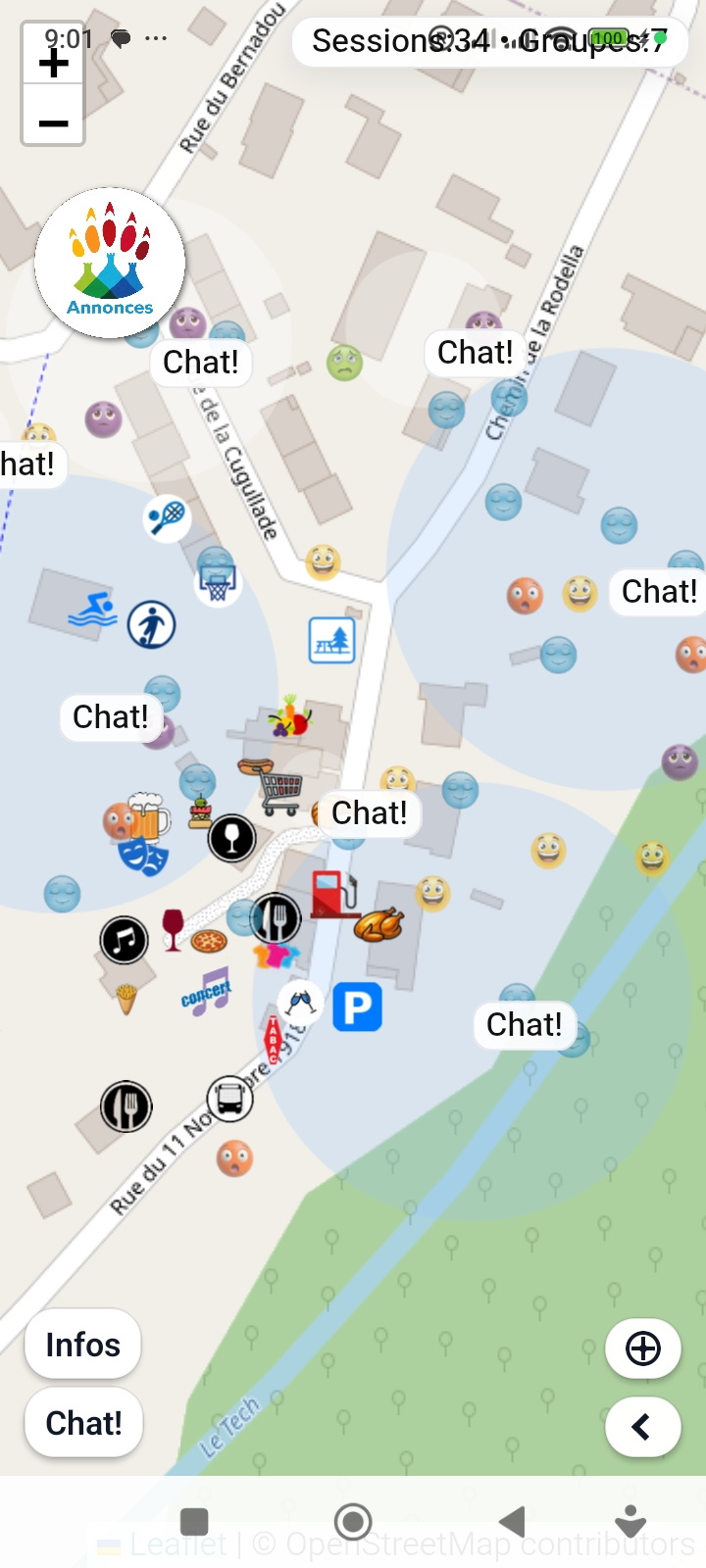Open the Chat! button at bottom left
The height and width of the screenshot is (1568, 706).
pos(82,1422)
